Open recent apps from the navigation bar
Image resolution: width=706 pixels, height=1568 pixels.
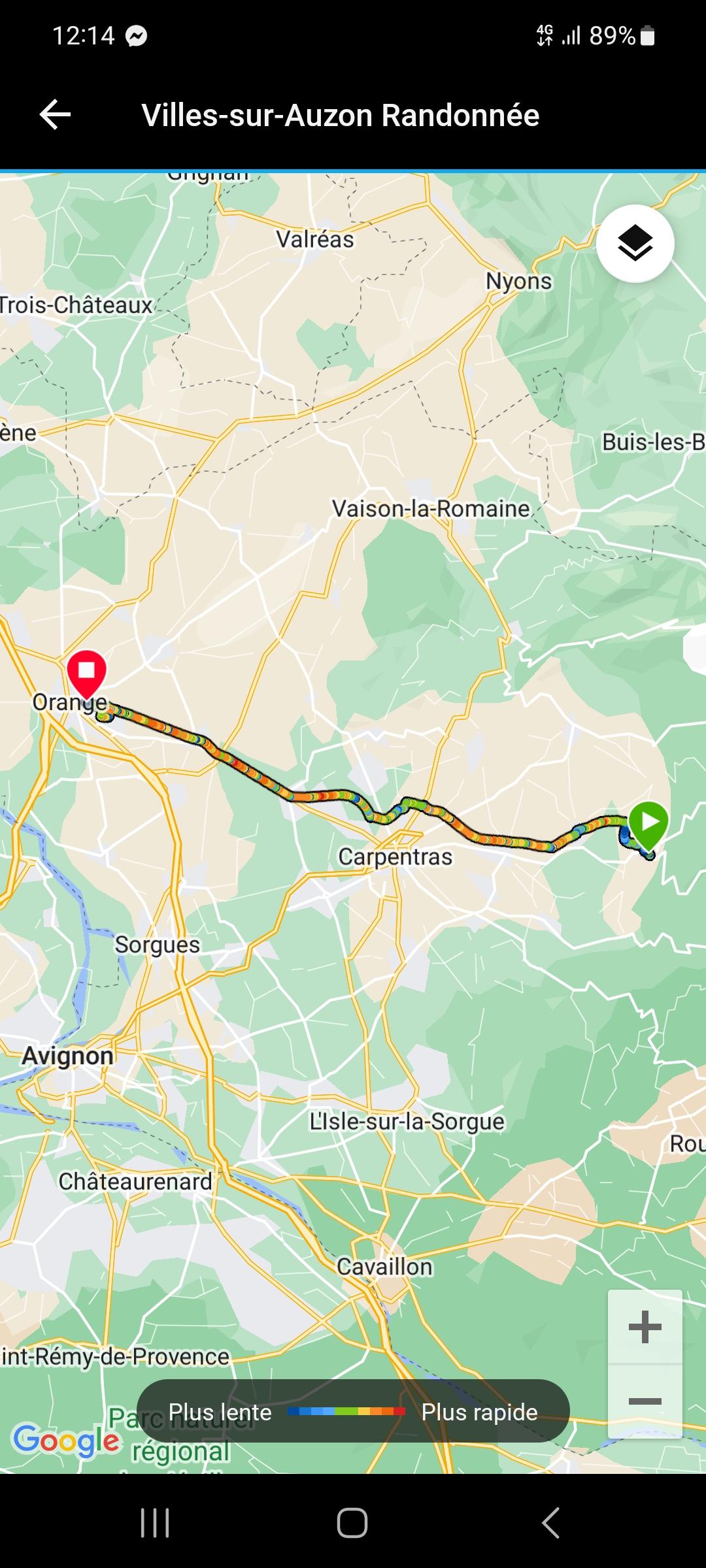click(155, 1523)
